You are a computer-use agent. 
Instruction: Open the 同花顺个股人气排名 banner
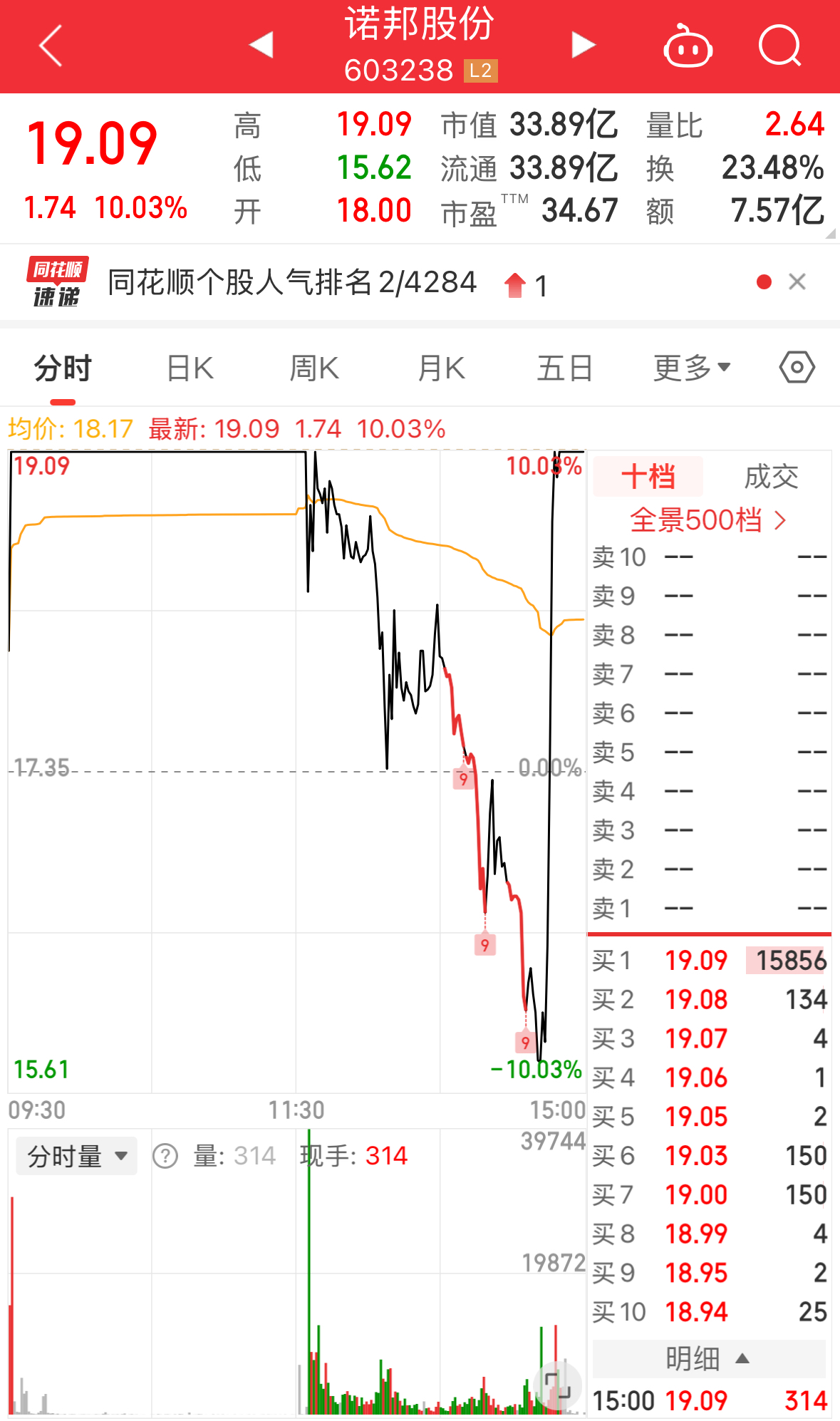(292, 283)
